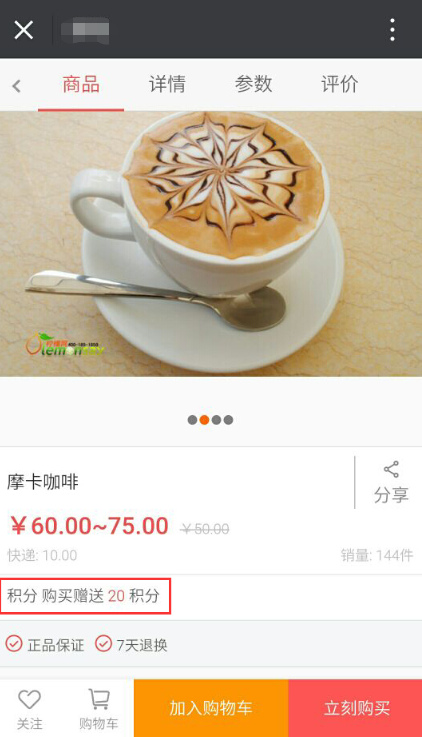Tap the 关注 heart to follow

[x=30, y=708]
